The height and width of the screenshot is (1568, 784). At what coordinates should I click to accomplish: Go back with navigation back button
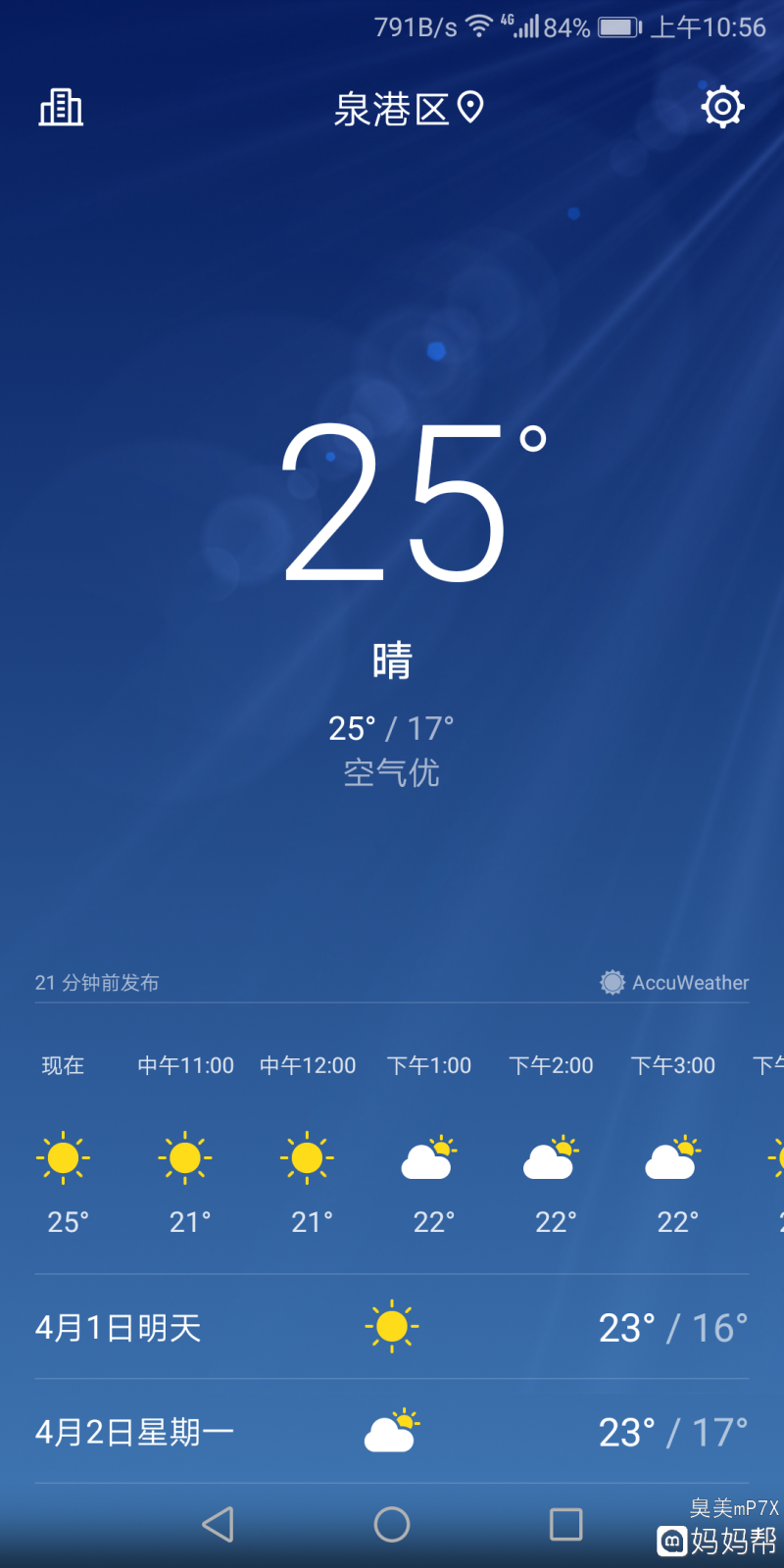pyautogui.click(x=218, y=1524)
